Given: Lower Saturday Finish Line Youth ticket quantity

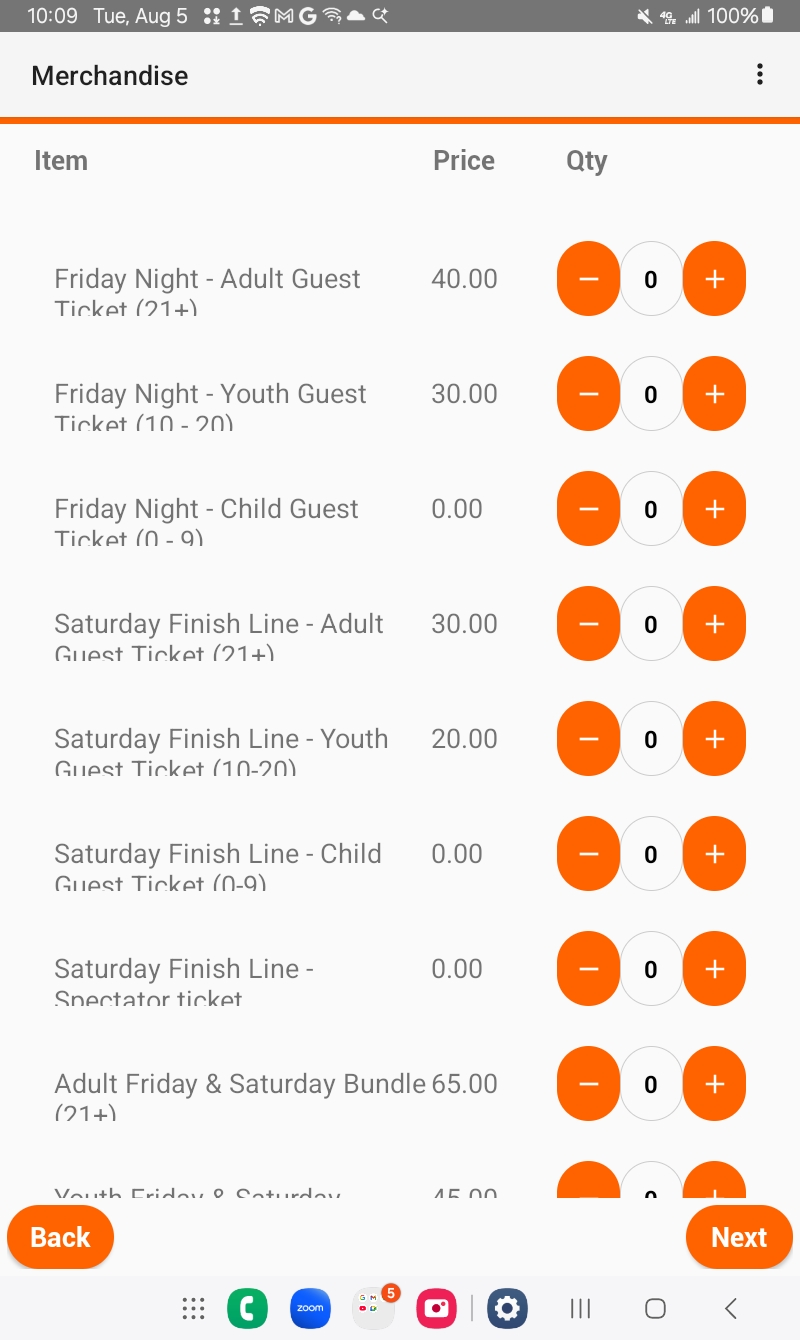Looking at the screenshot, I should pyautogui.click(x=588, y=739).
